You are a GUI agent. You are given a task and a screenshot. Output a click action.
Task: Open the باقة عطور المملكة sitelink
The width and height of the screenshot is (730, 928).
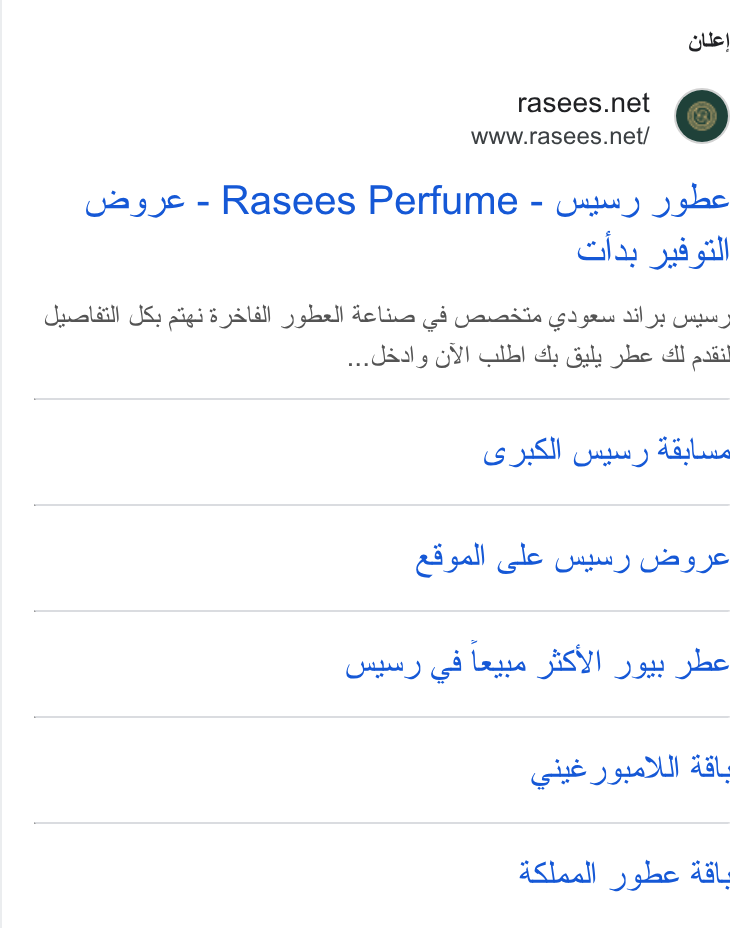[625, 875]
